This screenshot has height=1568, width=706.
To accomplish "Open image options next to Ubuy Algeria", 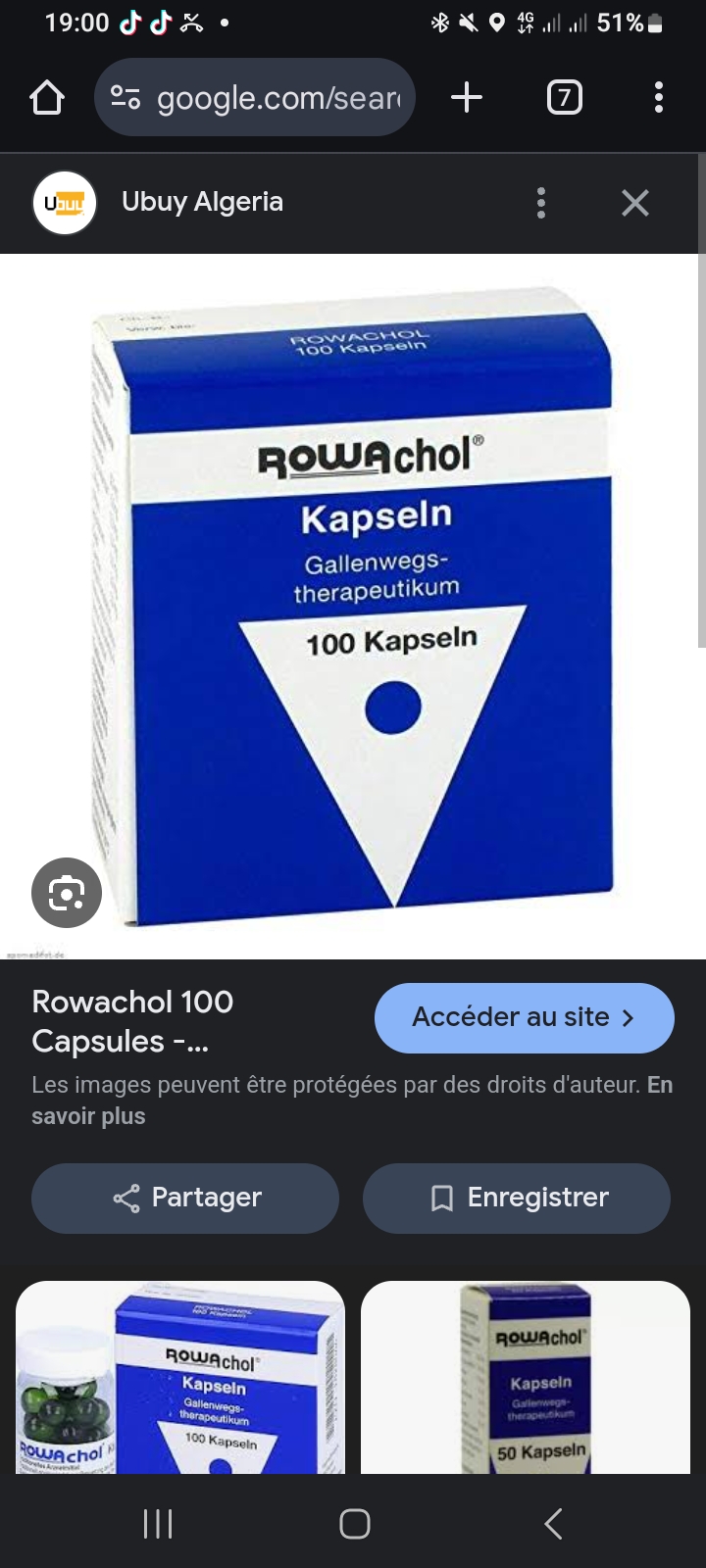I will (540, 203).
